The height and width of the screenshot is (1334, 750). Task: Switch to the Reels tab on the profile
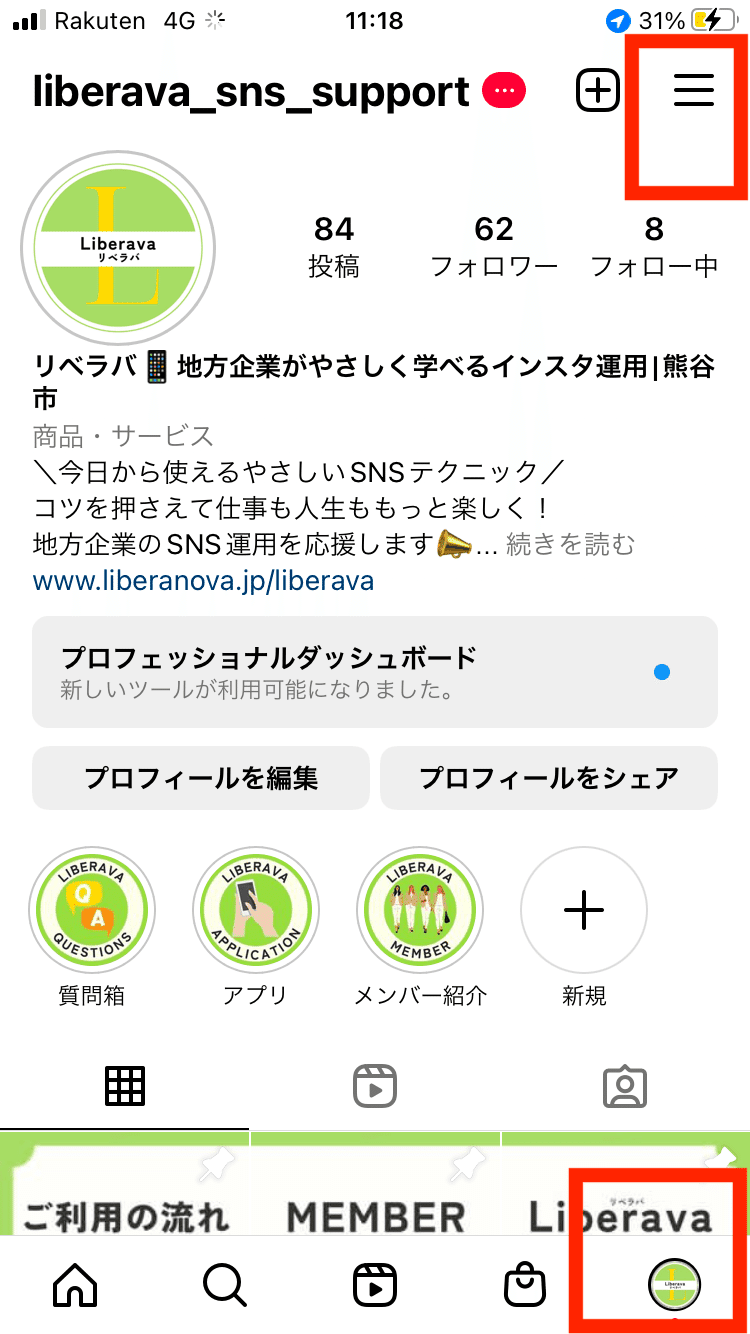pos(375,1086)
